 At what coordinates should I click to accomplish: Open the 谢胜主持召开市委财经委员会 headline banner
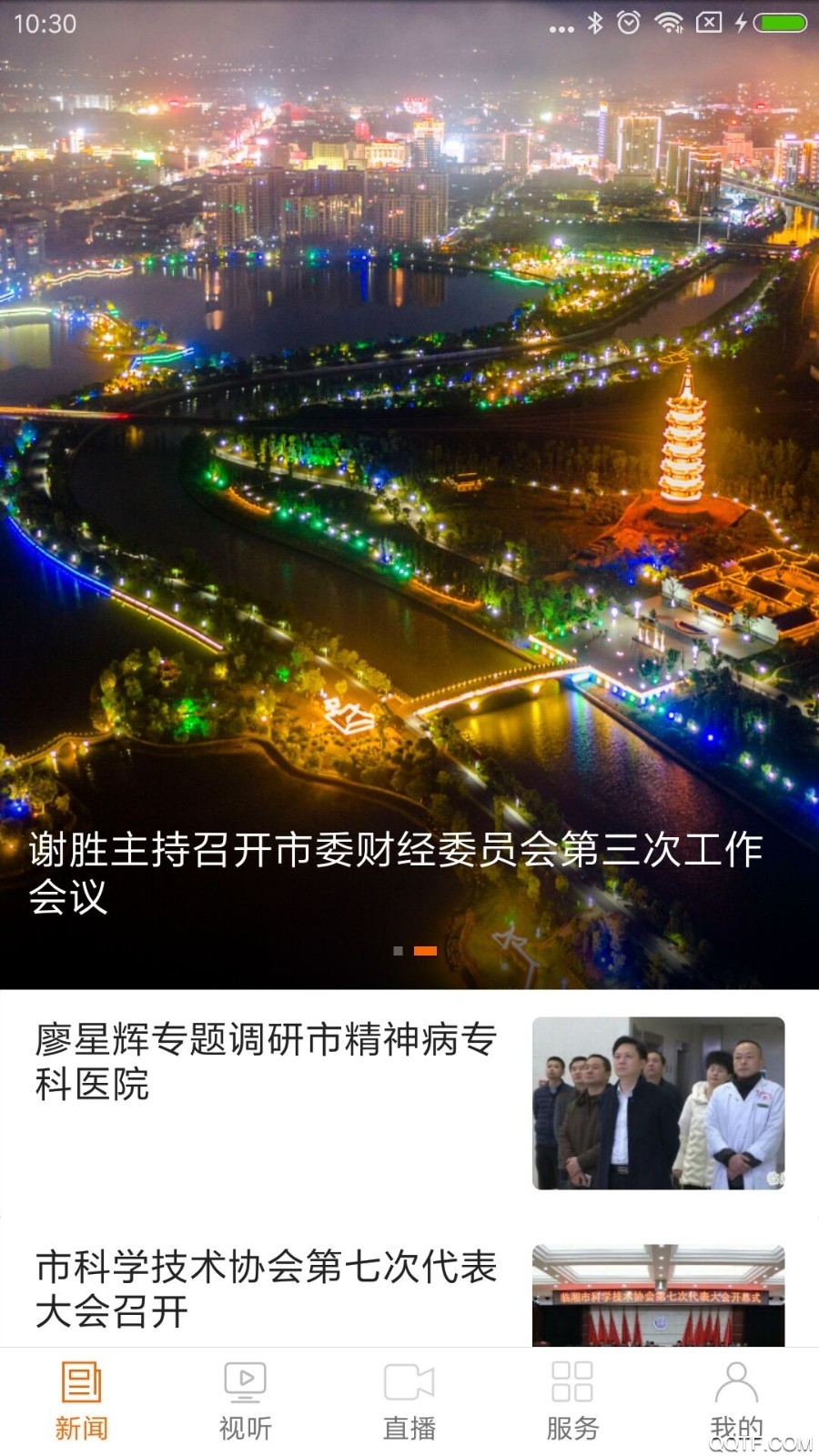pyautogui.click(x=396, y=871)
